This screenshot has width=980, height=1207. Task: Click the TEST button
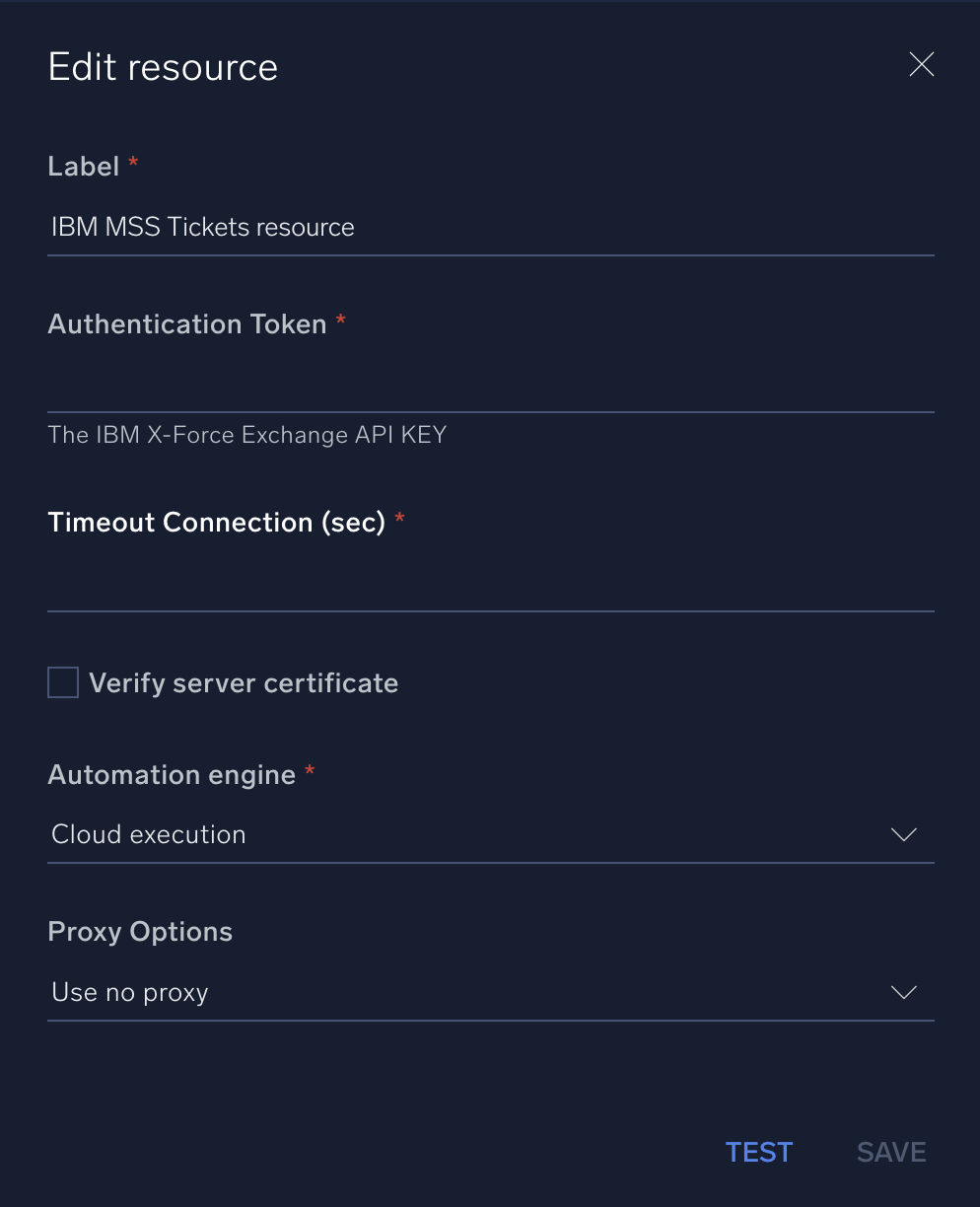(758, 1152)
